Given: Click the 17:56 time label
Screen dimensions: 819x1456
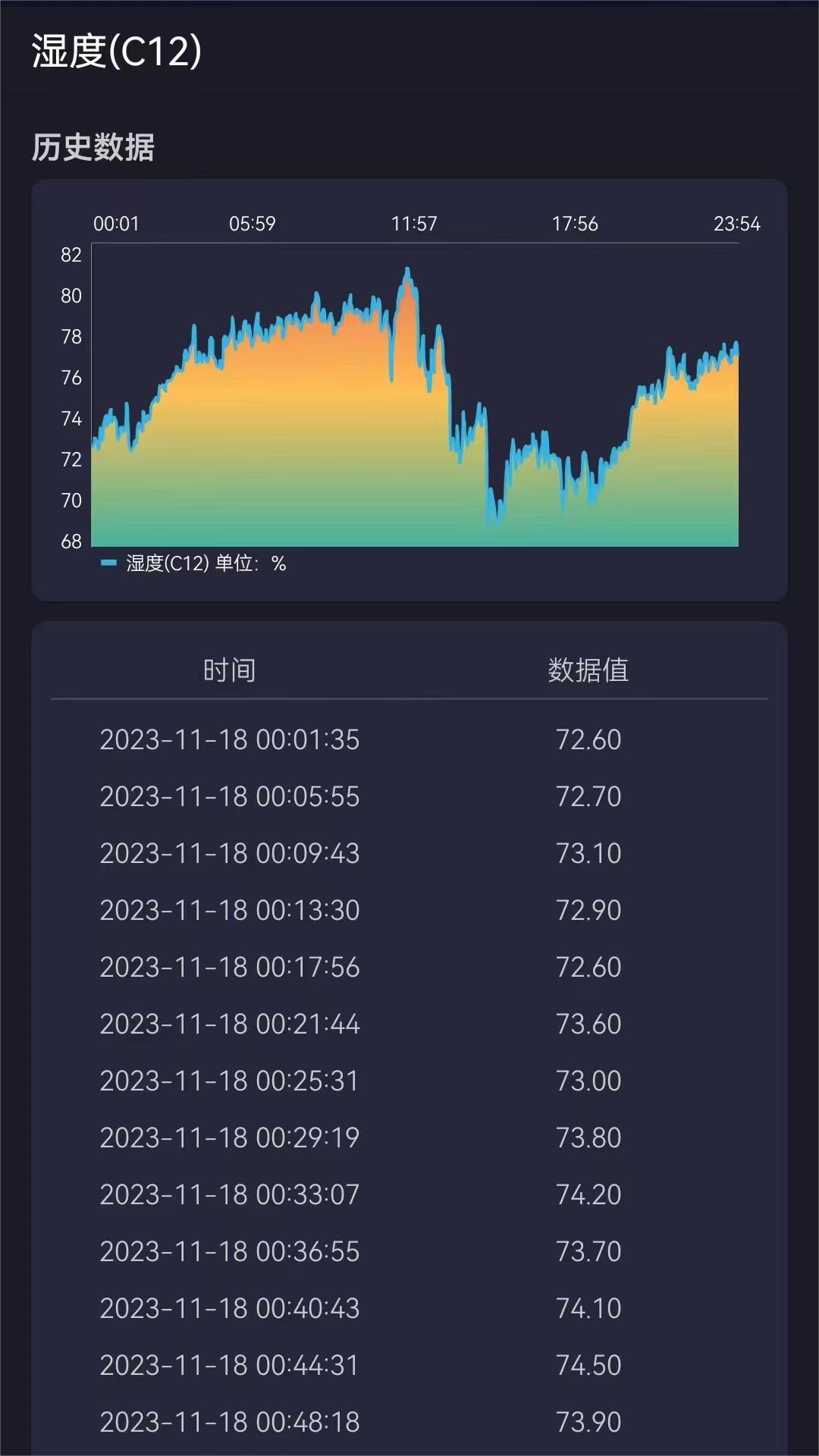Looking at the screenshot, I should point(574,224).
